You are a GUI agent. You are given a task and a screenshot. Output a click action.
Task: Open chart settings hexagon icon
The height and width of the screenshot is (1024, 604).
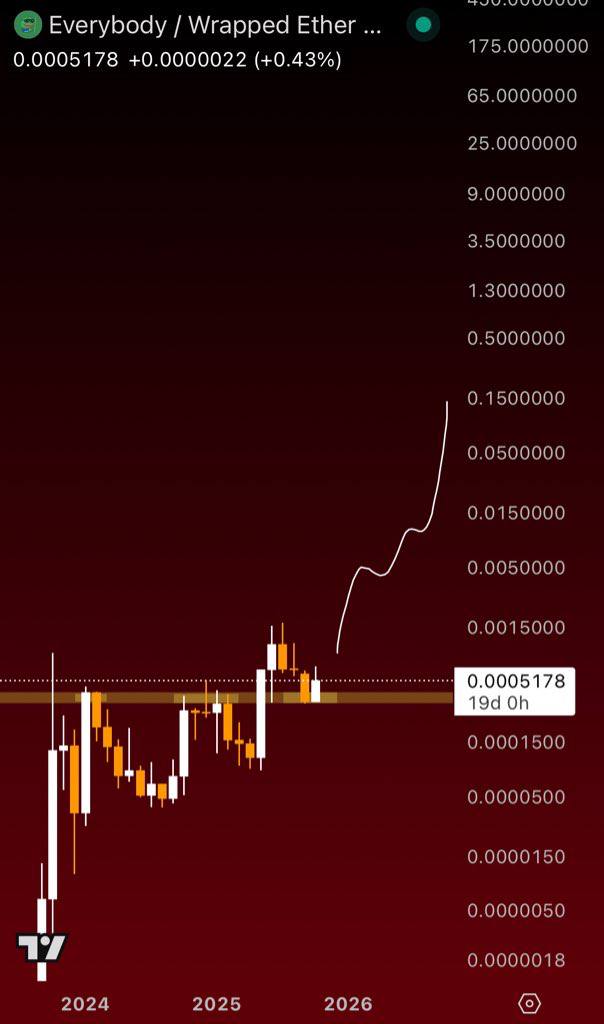point(530,1003)
